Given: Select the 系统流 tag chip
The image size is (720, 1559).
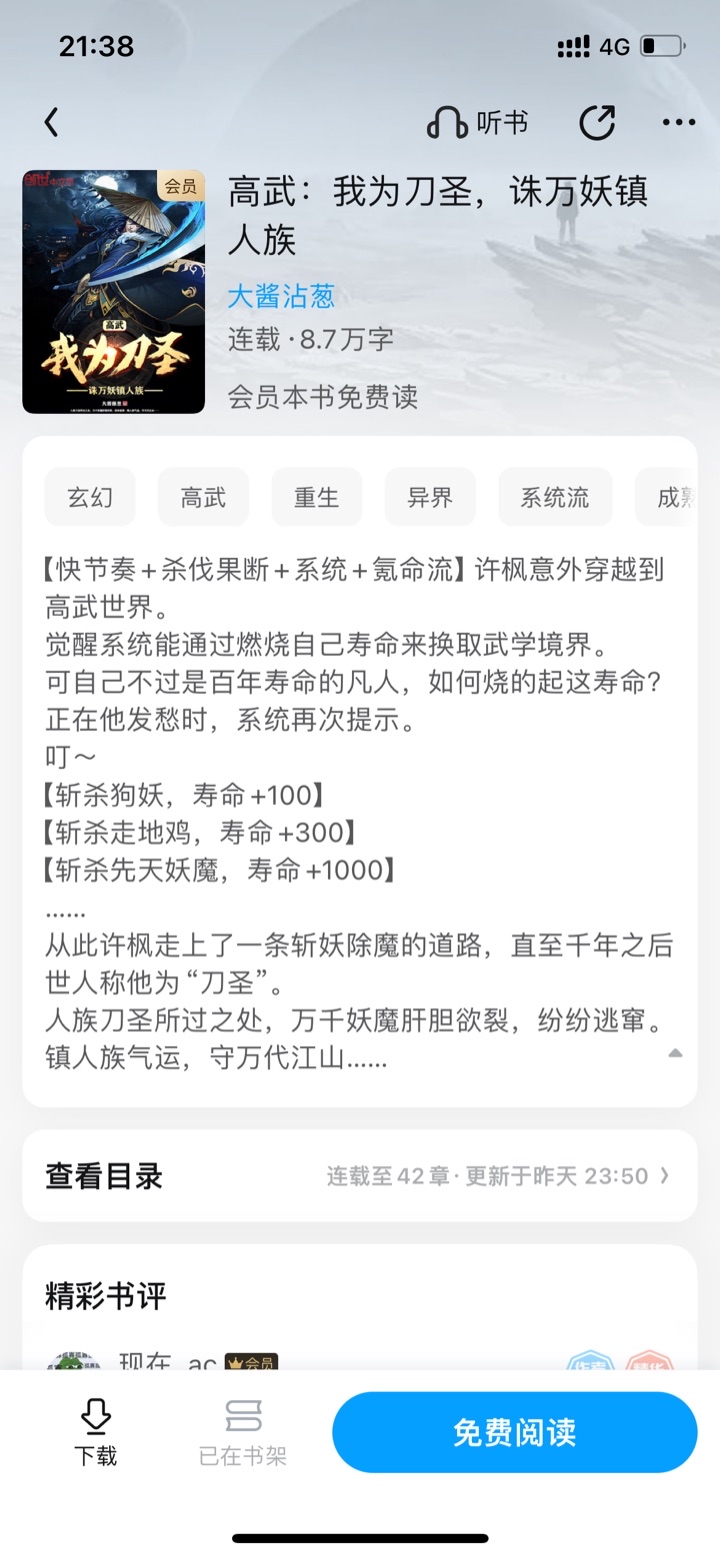Looking at the screenshot, I should [555, 497].
